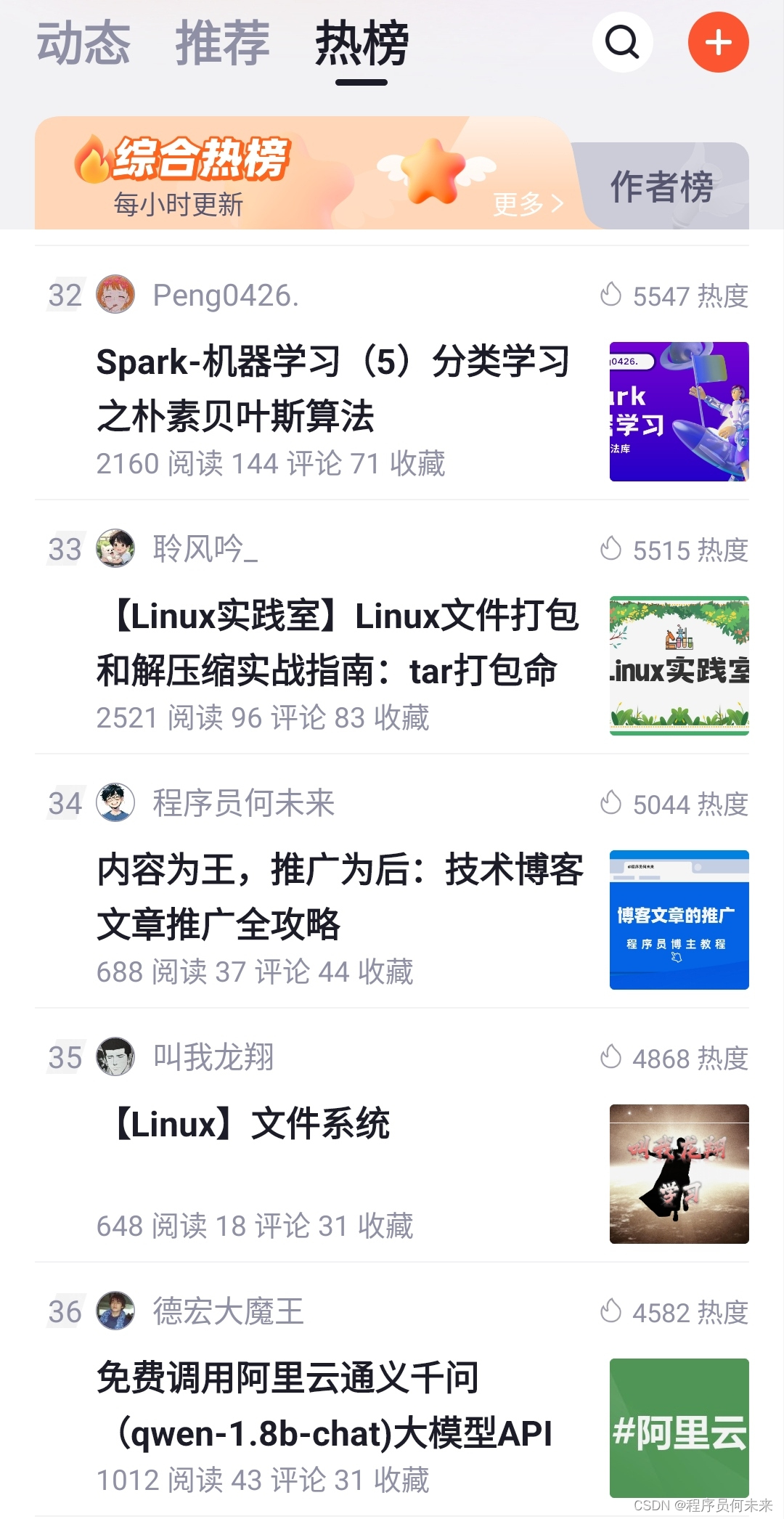
Task: Switch to the 作者榜 ranking
Action: pyautogui.click(x=662, y=187)
